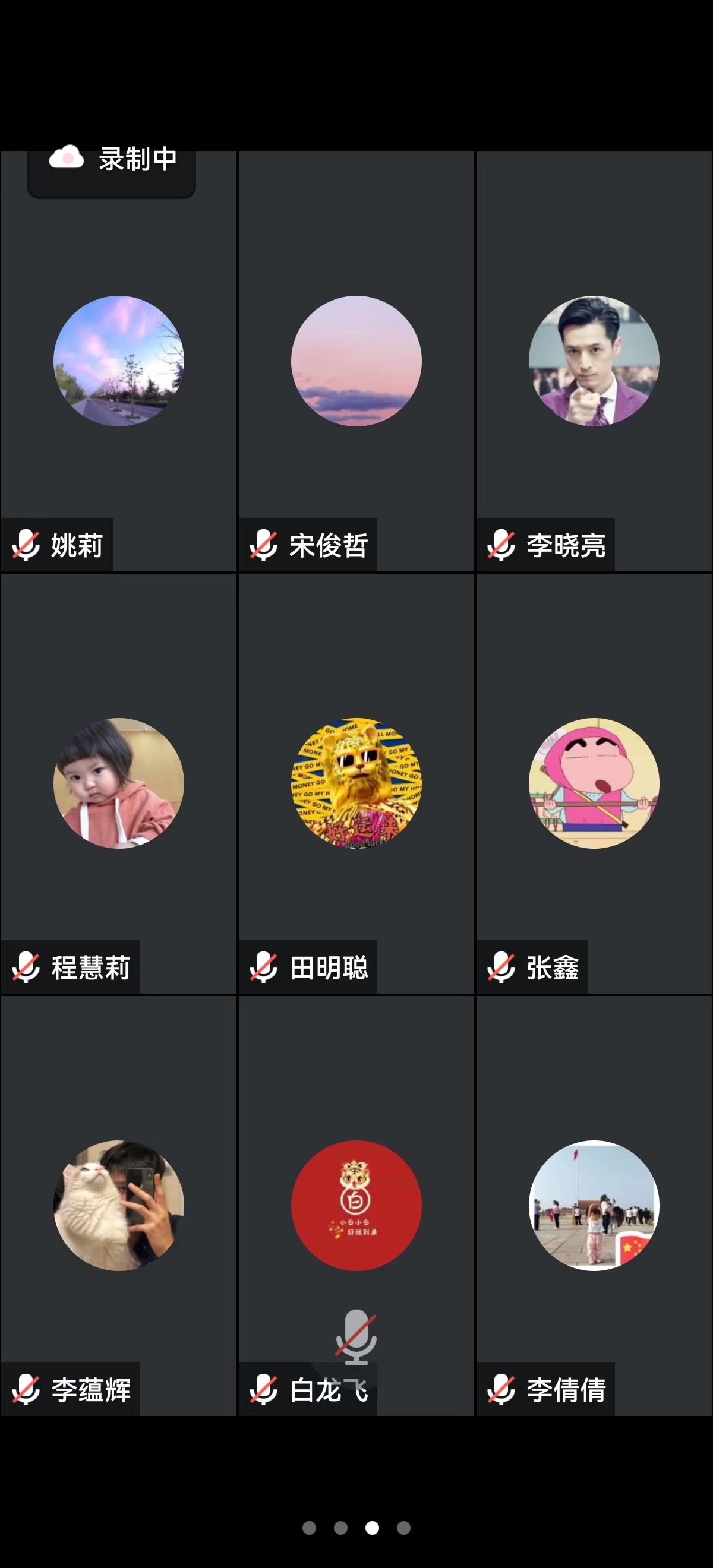Viewport: 713px width, 1568px height.
Task: Open 李晓亮's video tile
Action: [594, 362]
